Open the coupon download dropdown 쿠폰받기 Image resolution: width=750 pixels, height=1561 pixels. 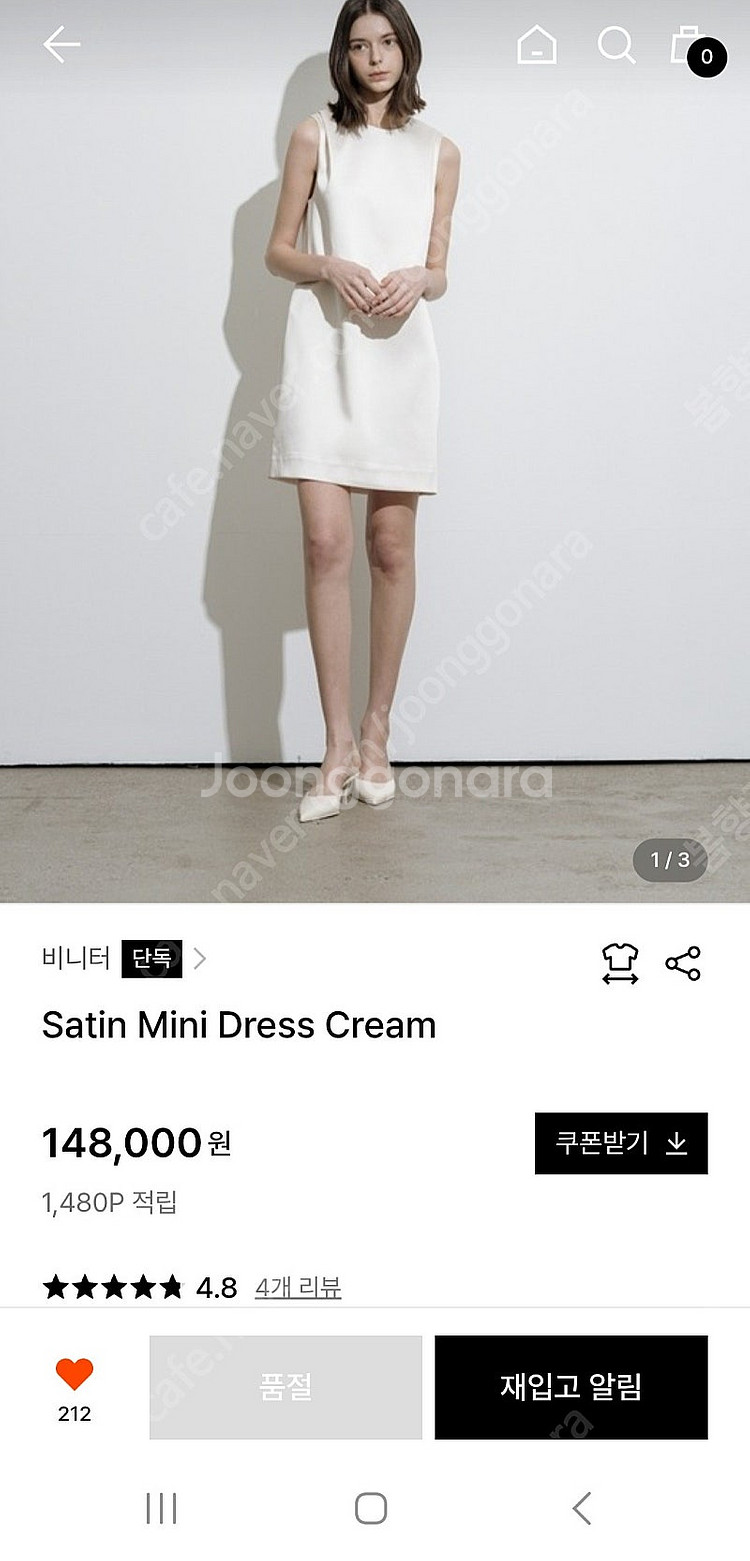(621, 1143)
